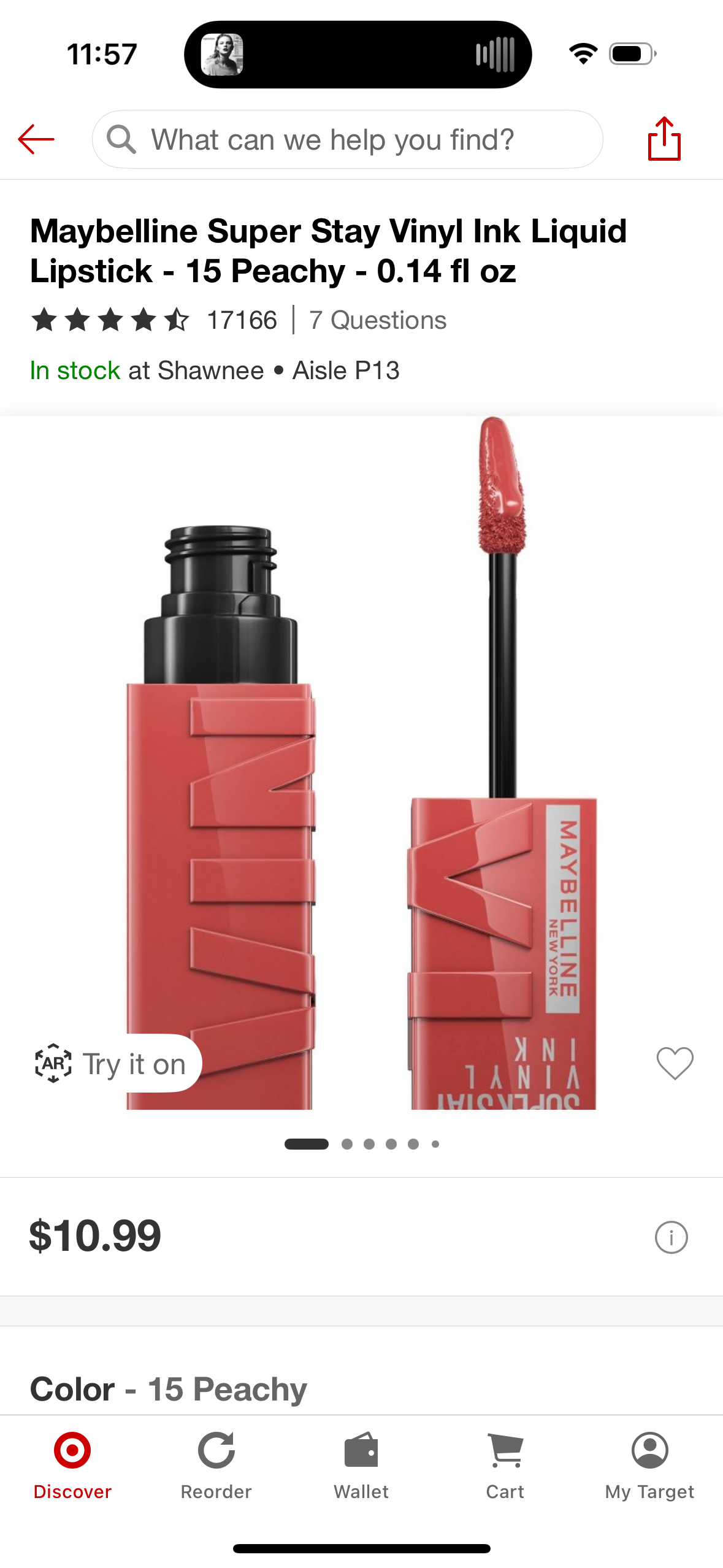
Task: Share this lipstick product
Action: click(664, 139)
